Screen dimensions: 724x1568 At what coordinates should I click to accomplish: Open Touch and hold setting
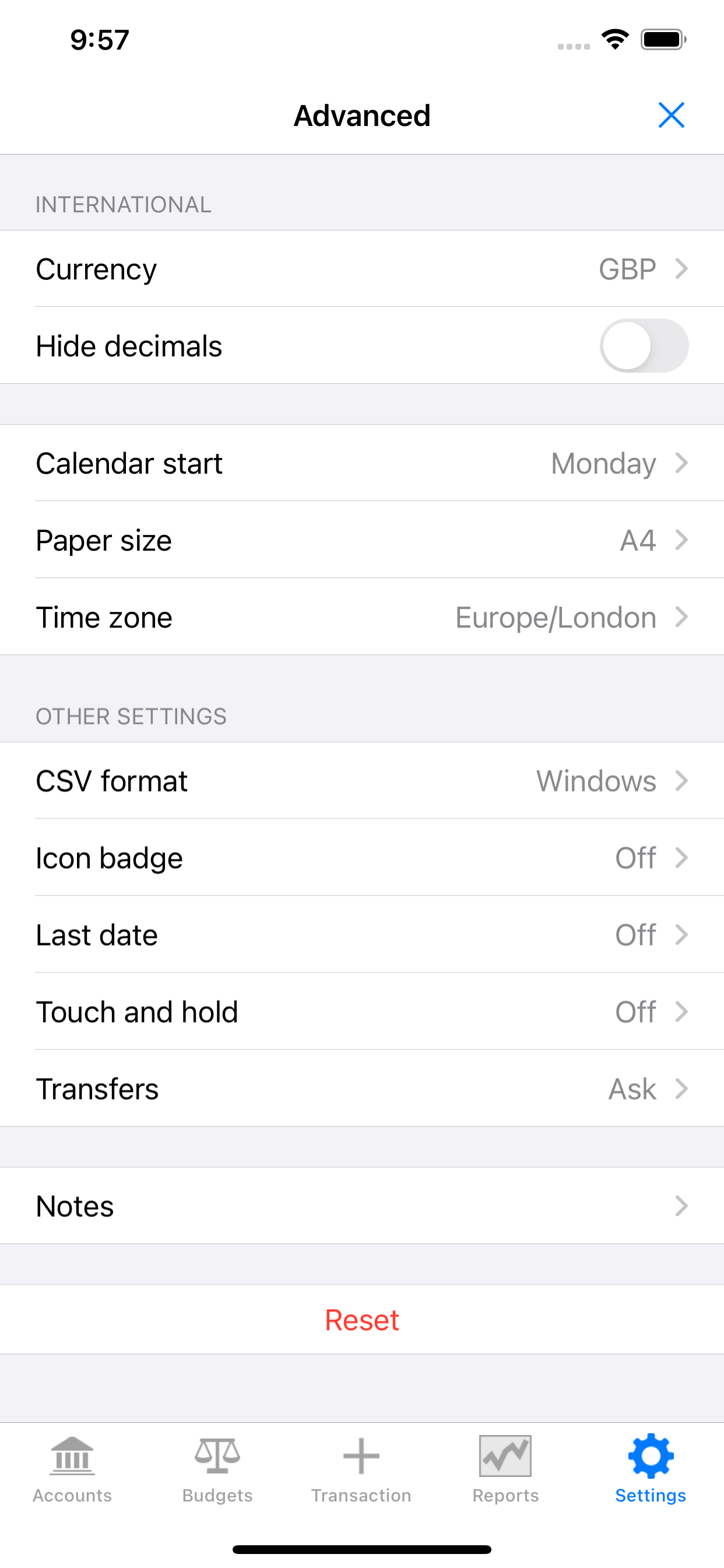point(362,1012)
